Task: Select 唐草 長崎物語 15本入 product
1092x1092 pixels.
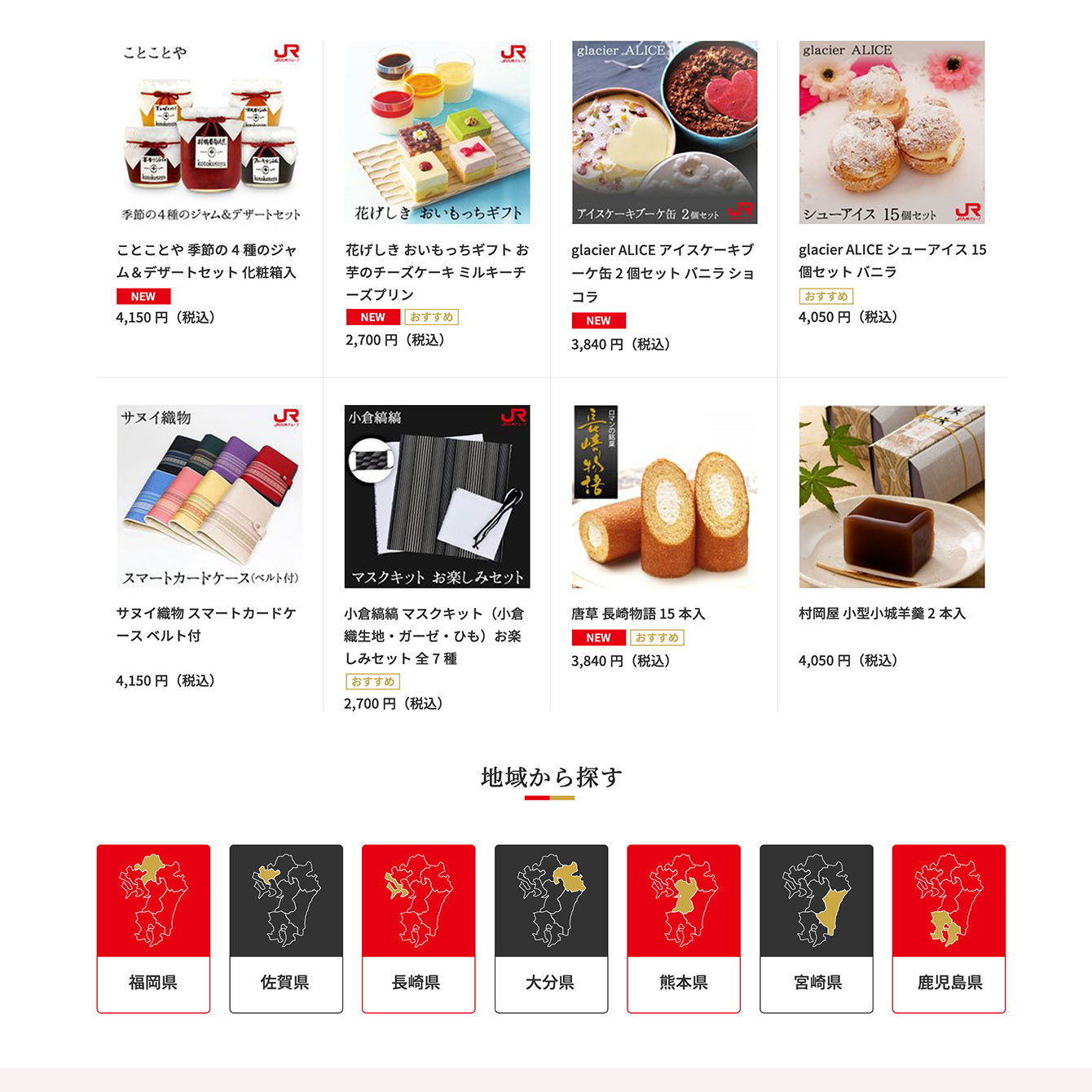Action: pyautogui.click(x=664, y=496)
